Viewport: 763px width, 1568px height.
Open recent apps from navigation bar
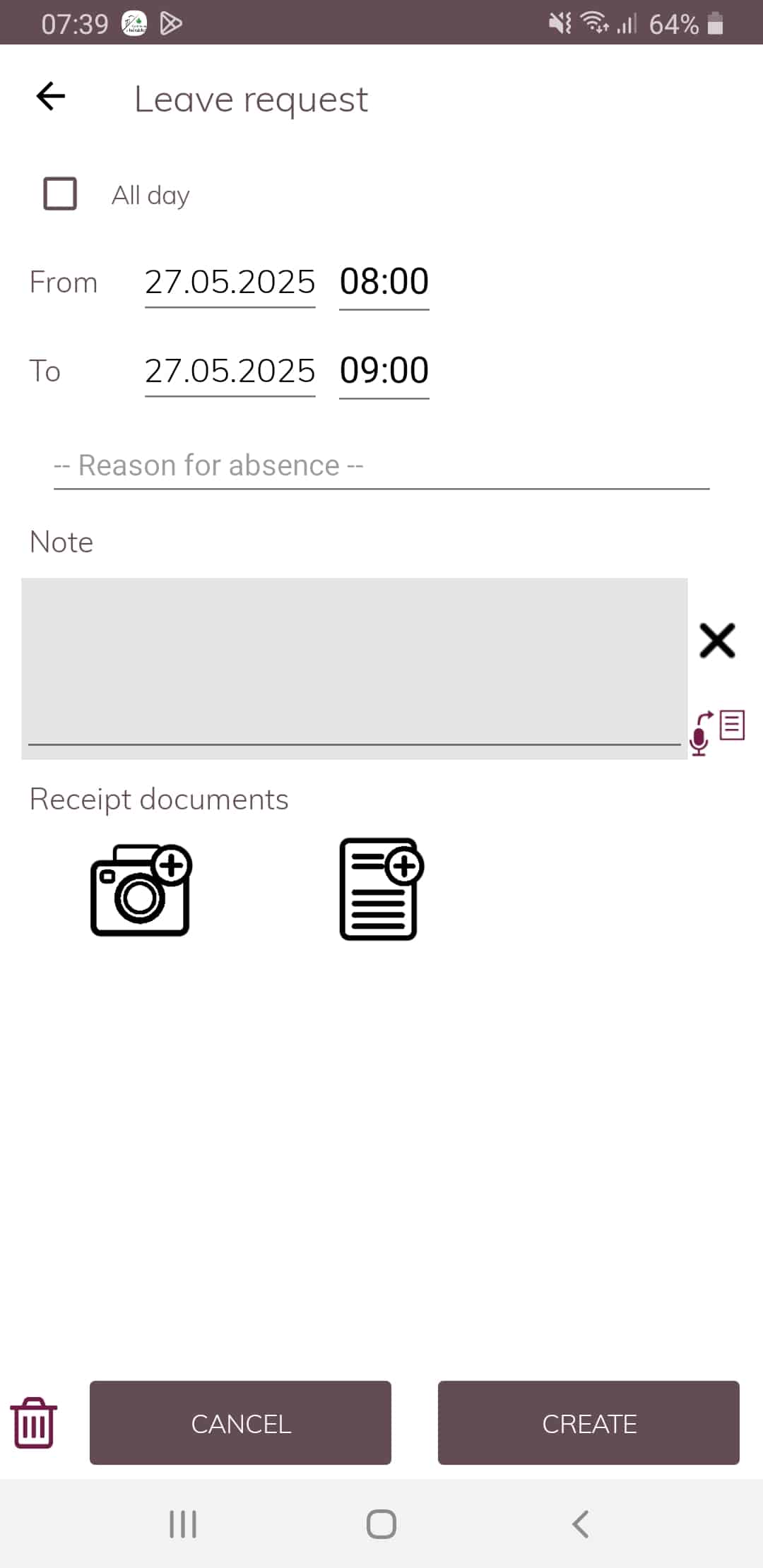183,1524
